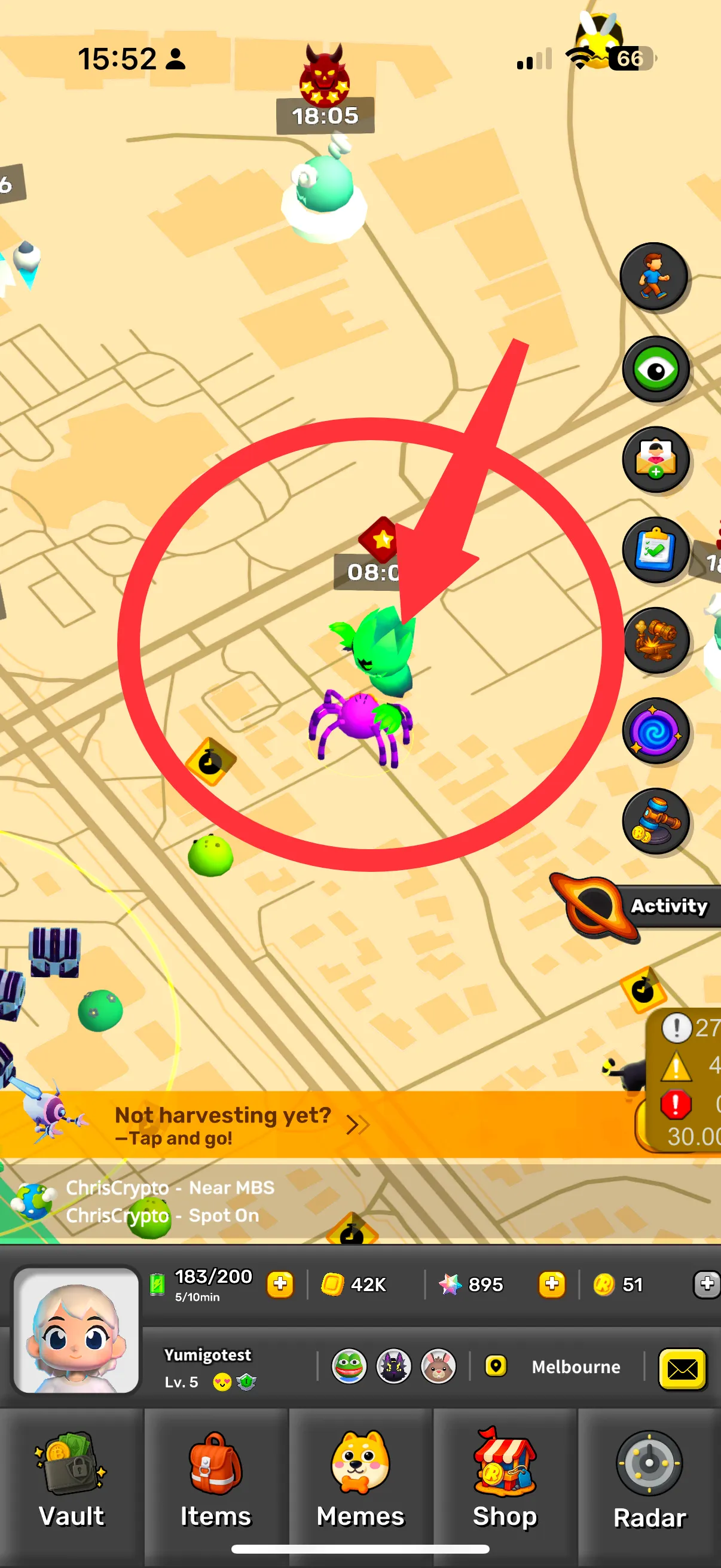The width and height of the screenshot is (721, 1568).
Task: Open the blue swirl portal icon
Action: tap(656, 731)
